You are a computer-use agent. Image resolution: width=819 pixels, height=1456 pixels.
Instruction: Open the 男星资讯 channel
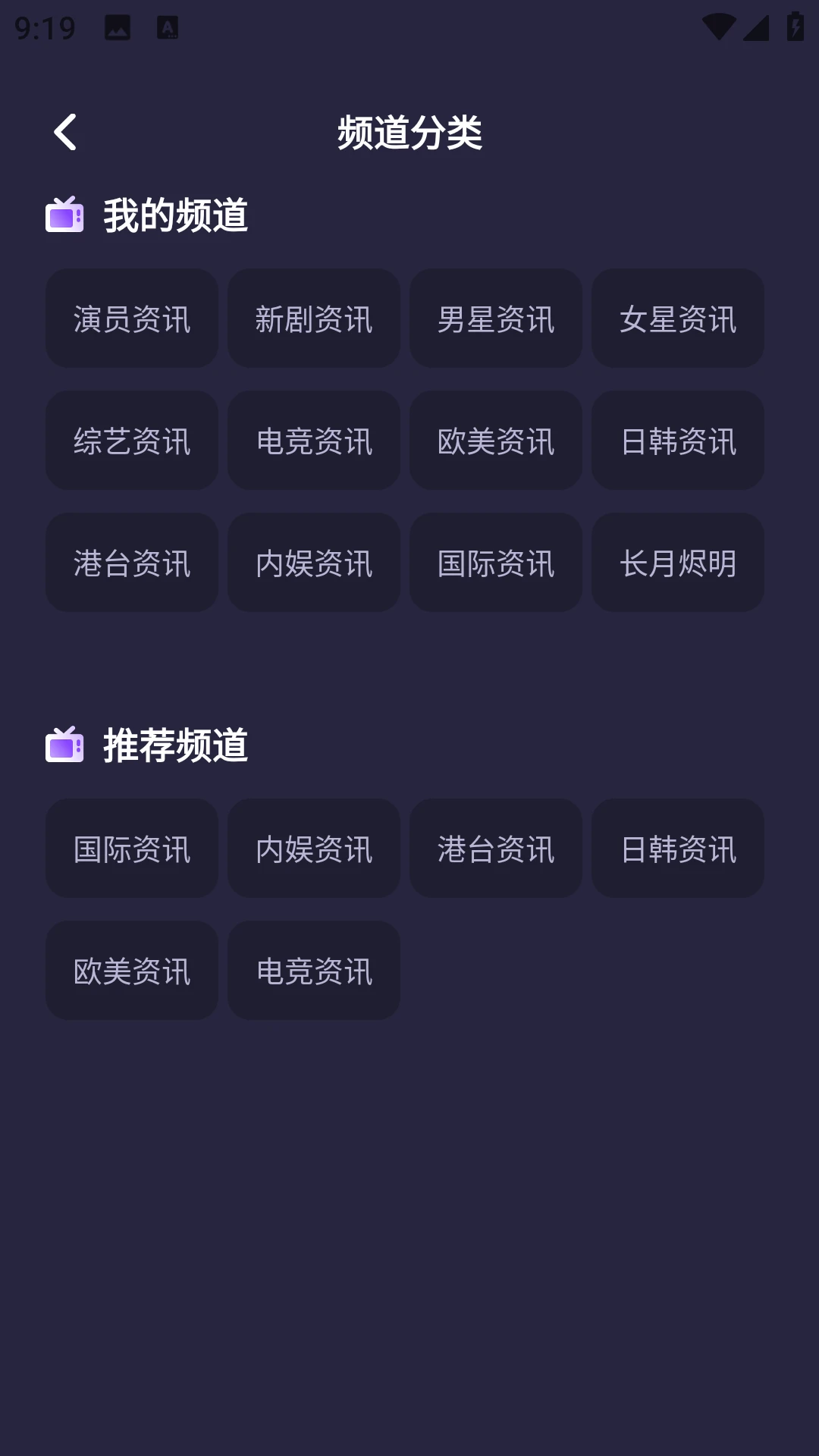(495, 318)
